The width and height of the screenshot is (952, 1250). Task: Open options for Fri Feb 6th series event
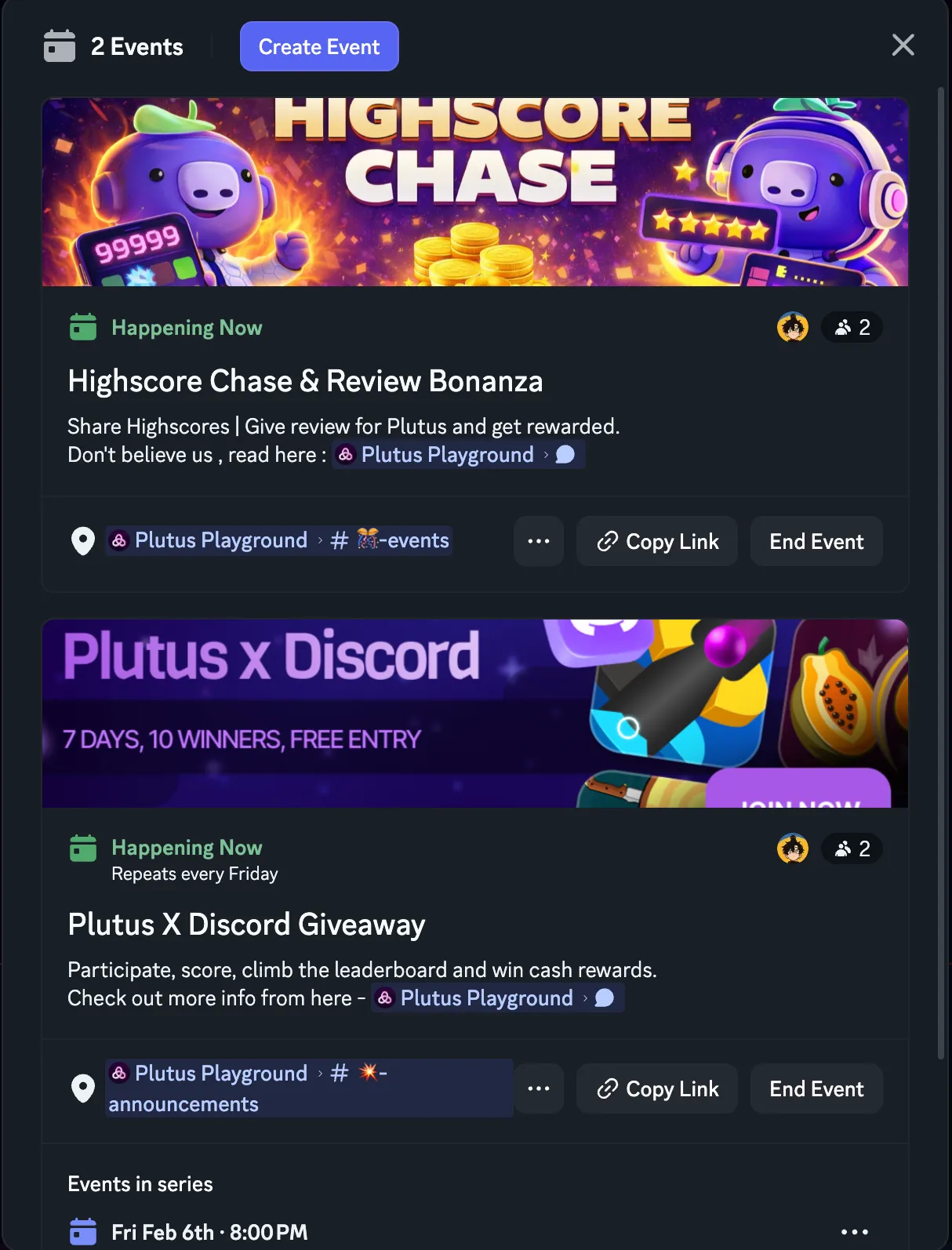[854, 1232]
